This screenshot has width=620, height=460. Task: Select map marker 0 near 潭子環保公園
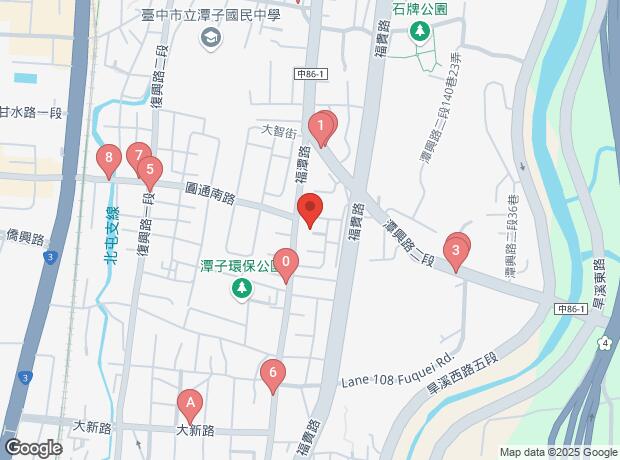point(287,264)
